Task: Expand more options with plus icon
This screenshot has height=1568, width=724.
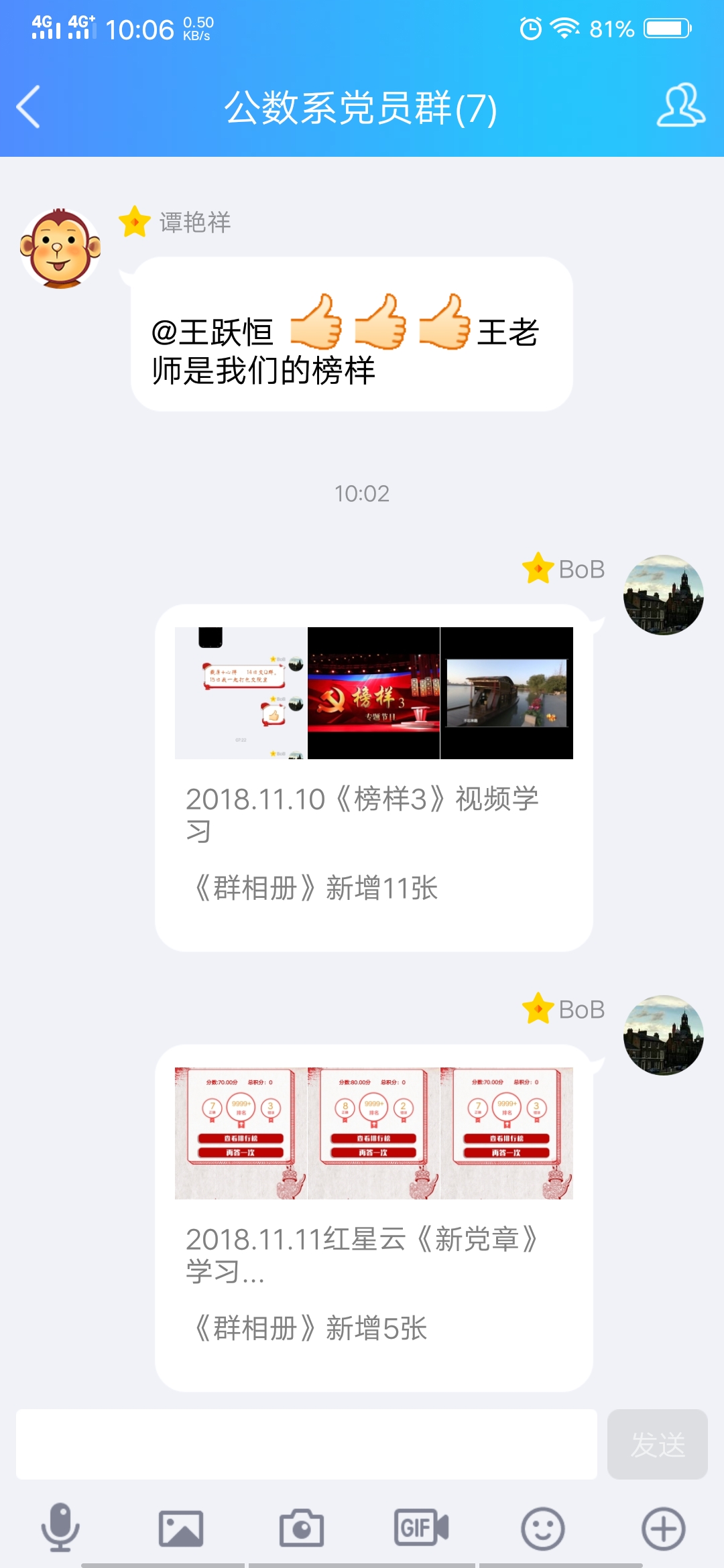Action: point(663,1528)
